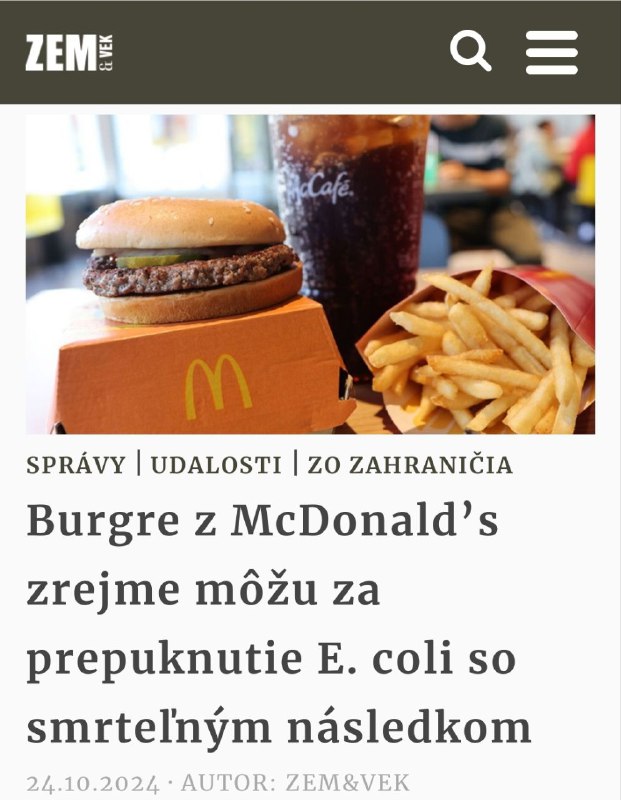The image size is (621, 800).
Task: Go to the ZEM&VEK home logo
Action: (x=69, y=52)
